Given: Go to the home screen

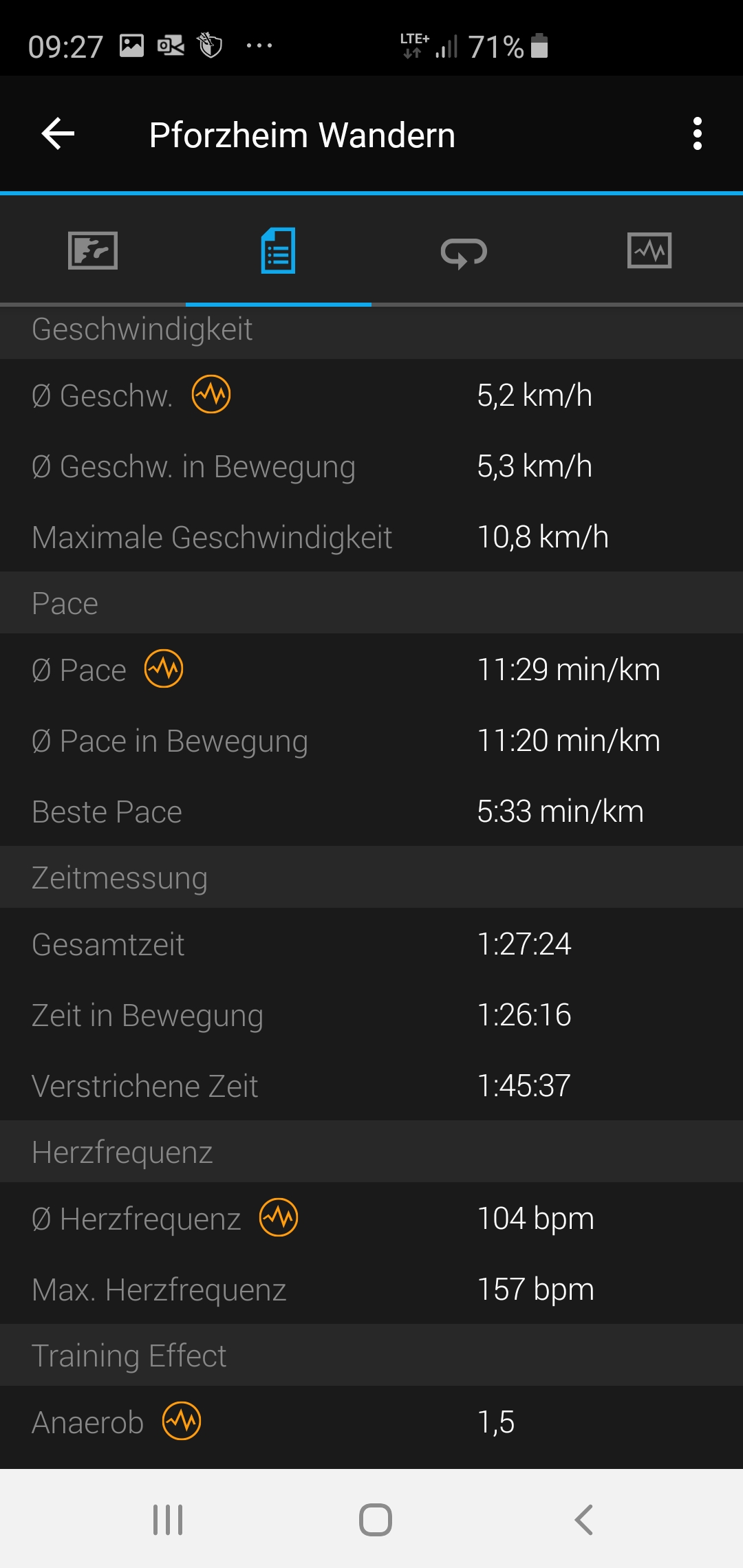Looking at the screenshot, I should point(376,1520).
